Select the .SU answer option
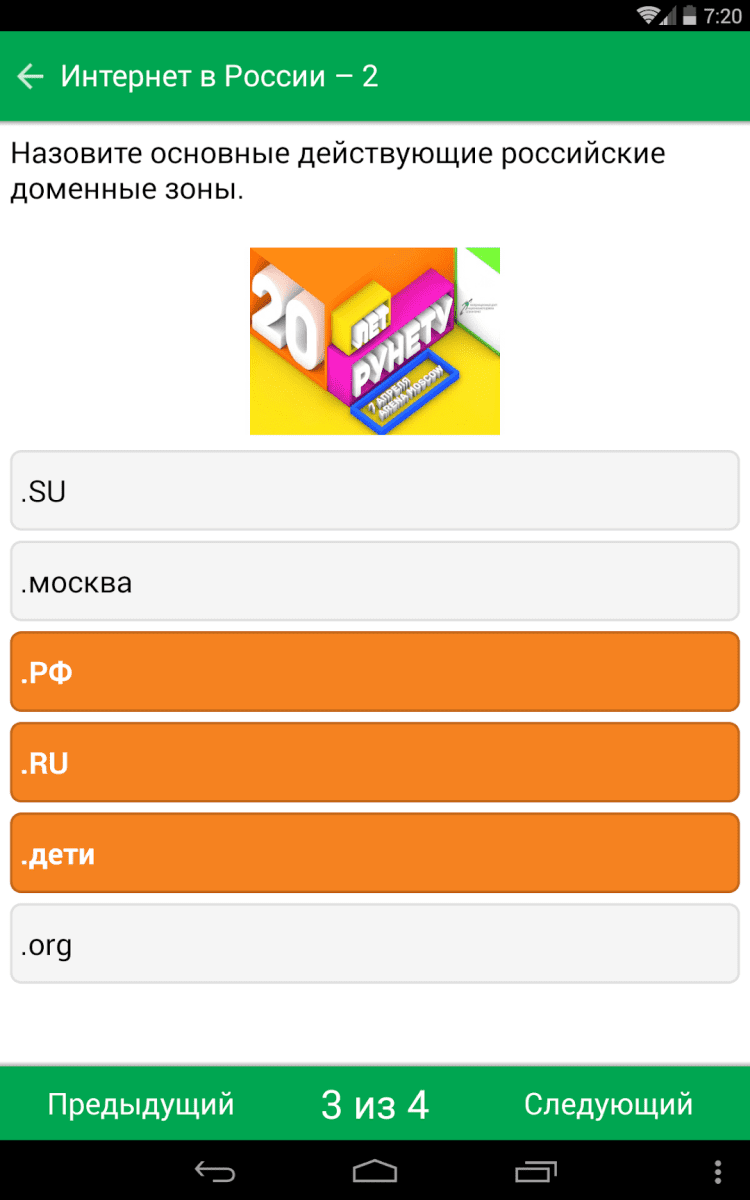The width and height of the screenshot is (750, 1200). tap(375, 490)
